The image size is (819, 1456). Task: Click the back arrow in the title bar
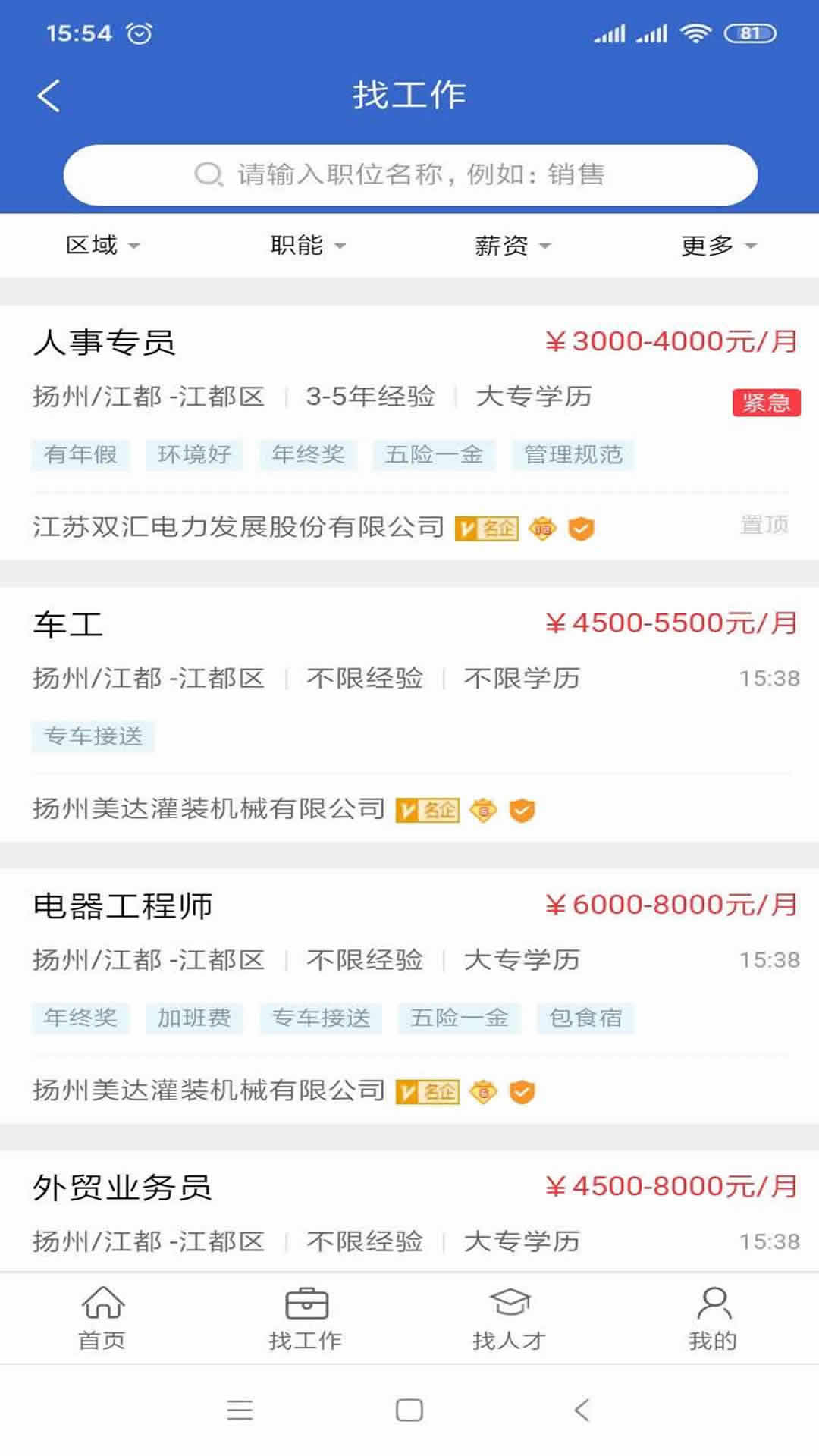(x=48, y=95)
